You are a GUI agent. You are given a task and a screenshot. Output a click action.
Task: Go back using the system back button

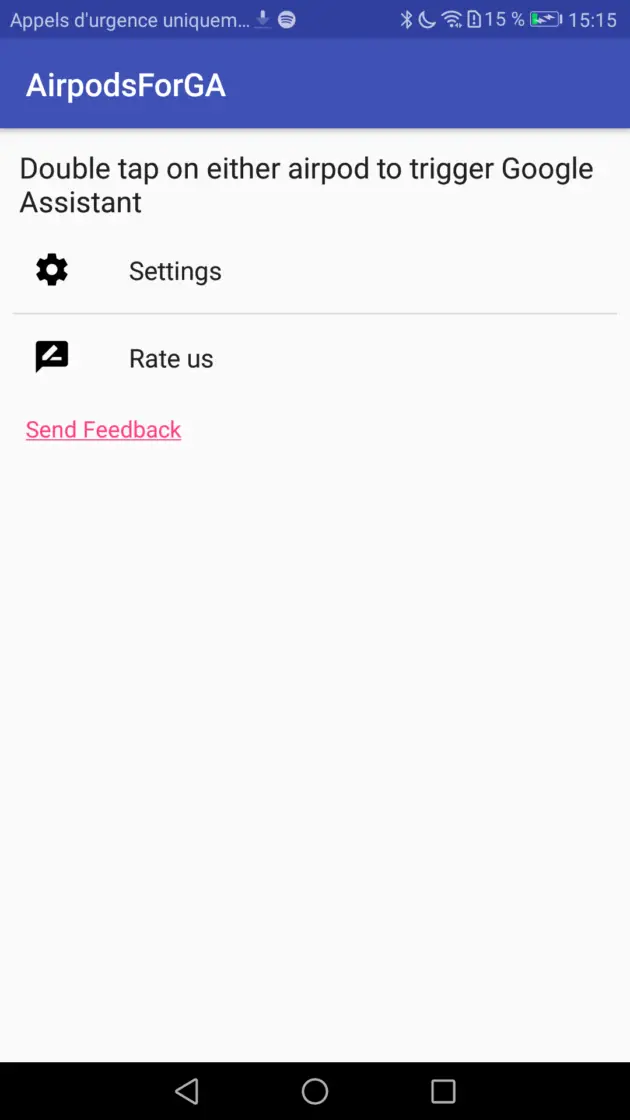click(186, 1091)
